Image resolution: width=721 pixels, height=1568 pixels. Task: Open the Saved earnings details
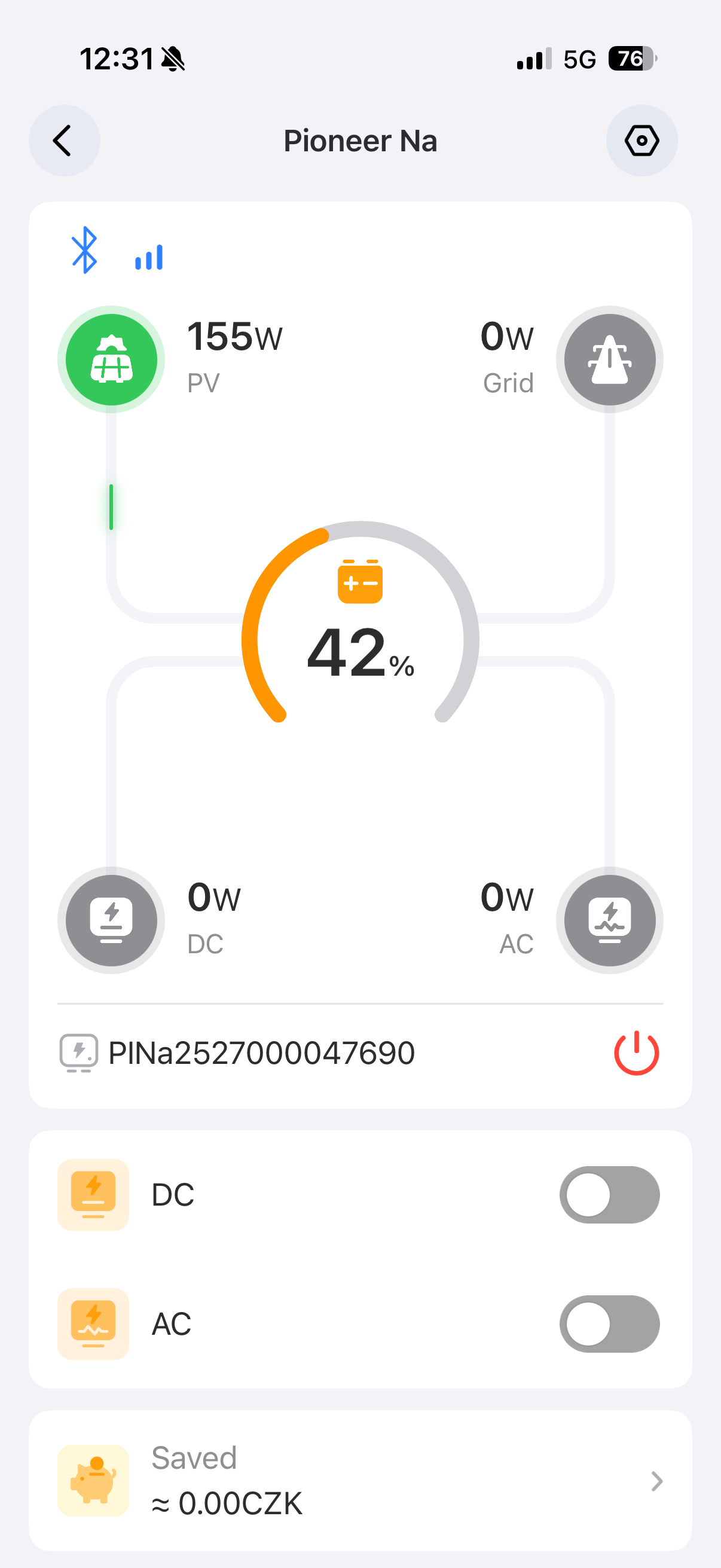pos(360,1480)
